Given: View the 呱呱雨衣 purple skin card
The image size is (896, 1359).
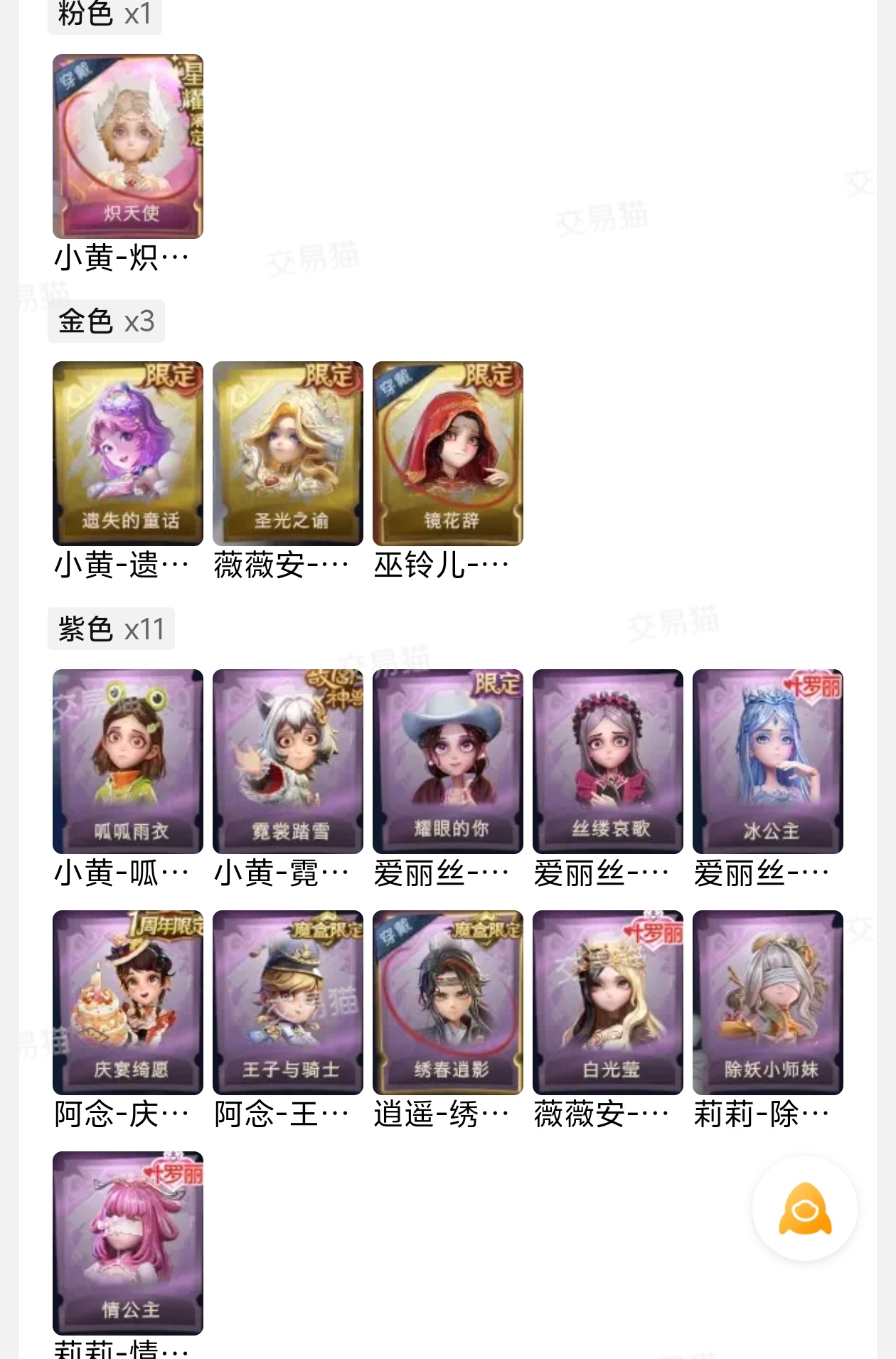Looking at the screenshot, I should click(x=128, y=761).
